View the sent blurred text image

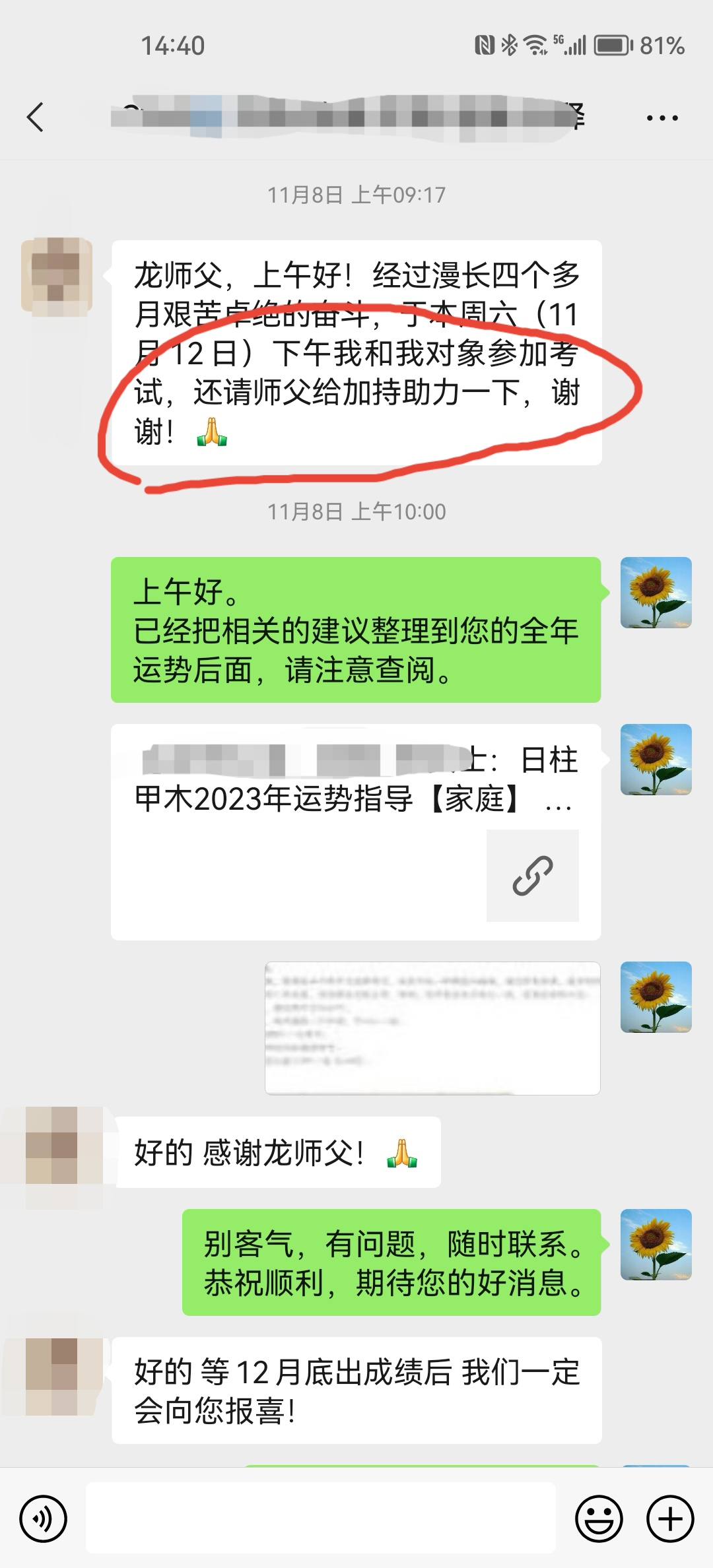[x=432, y=1028]
